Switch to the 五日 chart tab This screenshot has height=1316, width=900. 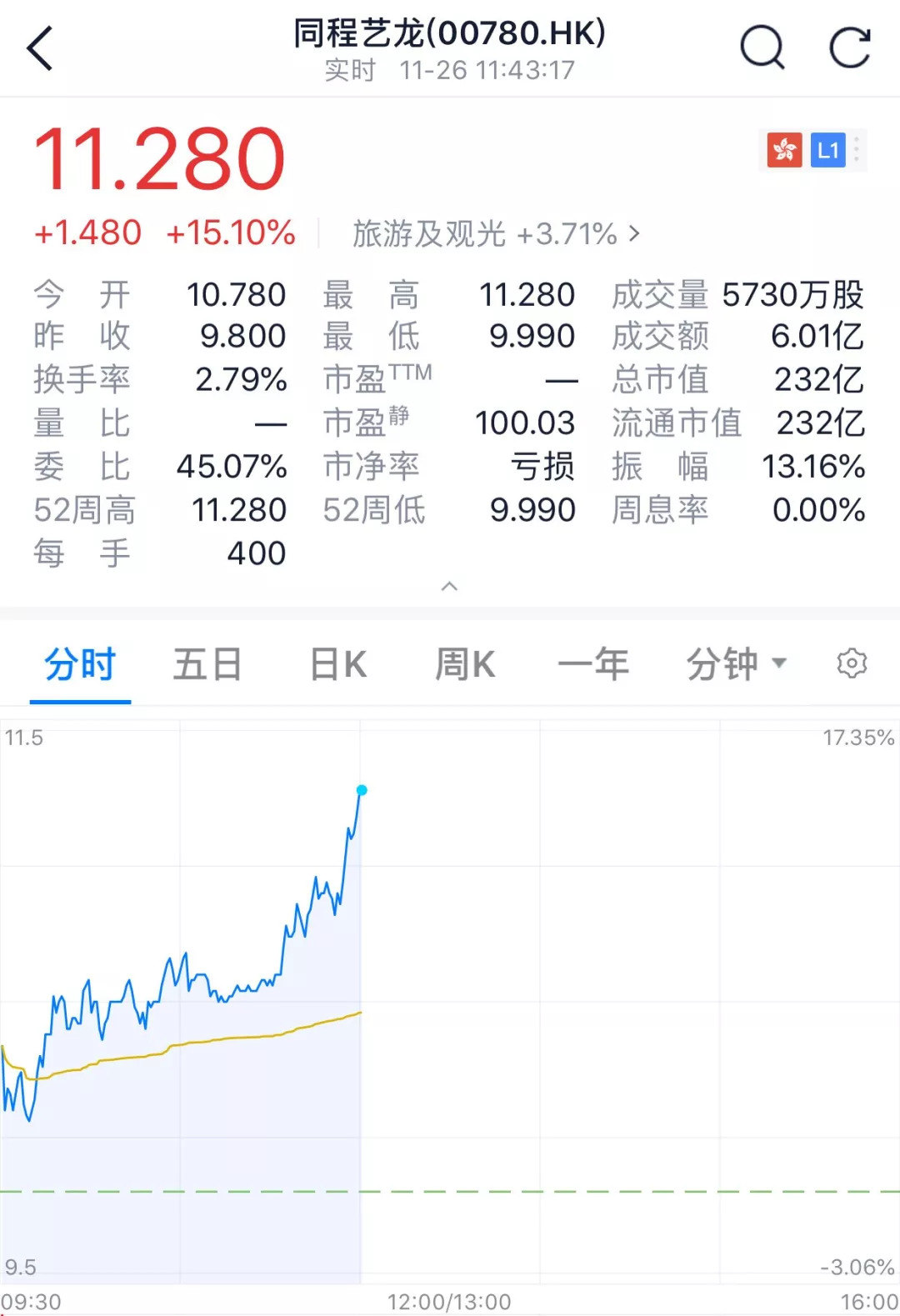[207, 665]
